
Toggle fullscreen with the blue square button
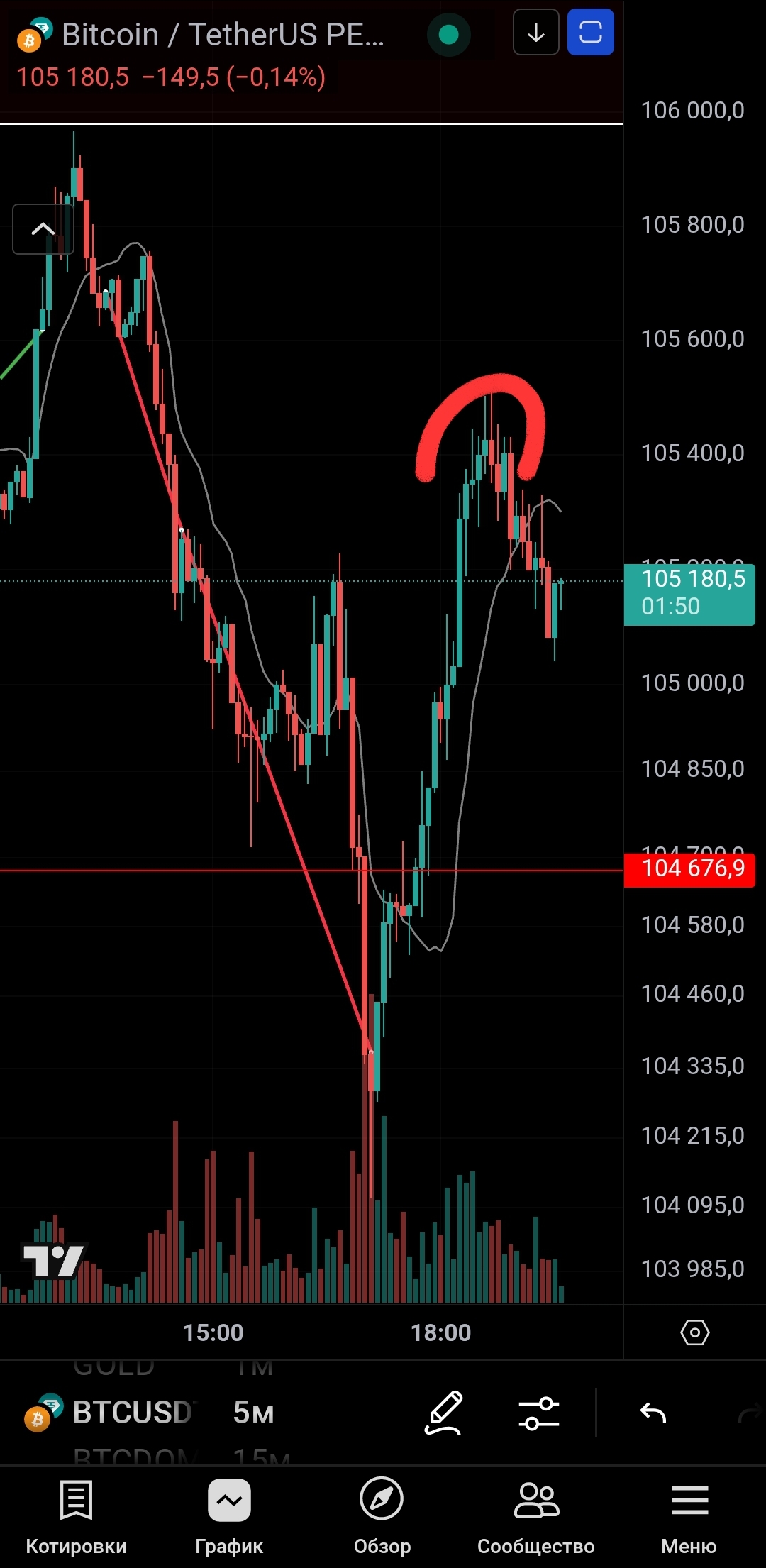click(591, 33)
